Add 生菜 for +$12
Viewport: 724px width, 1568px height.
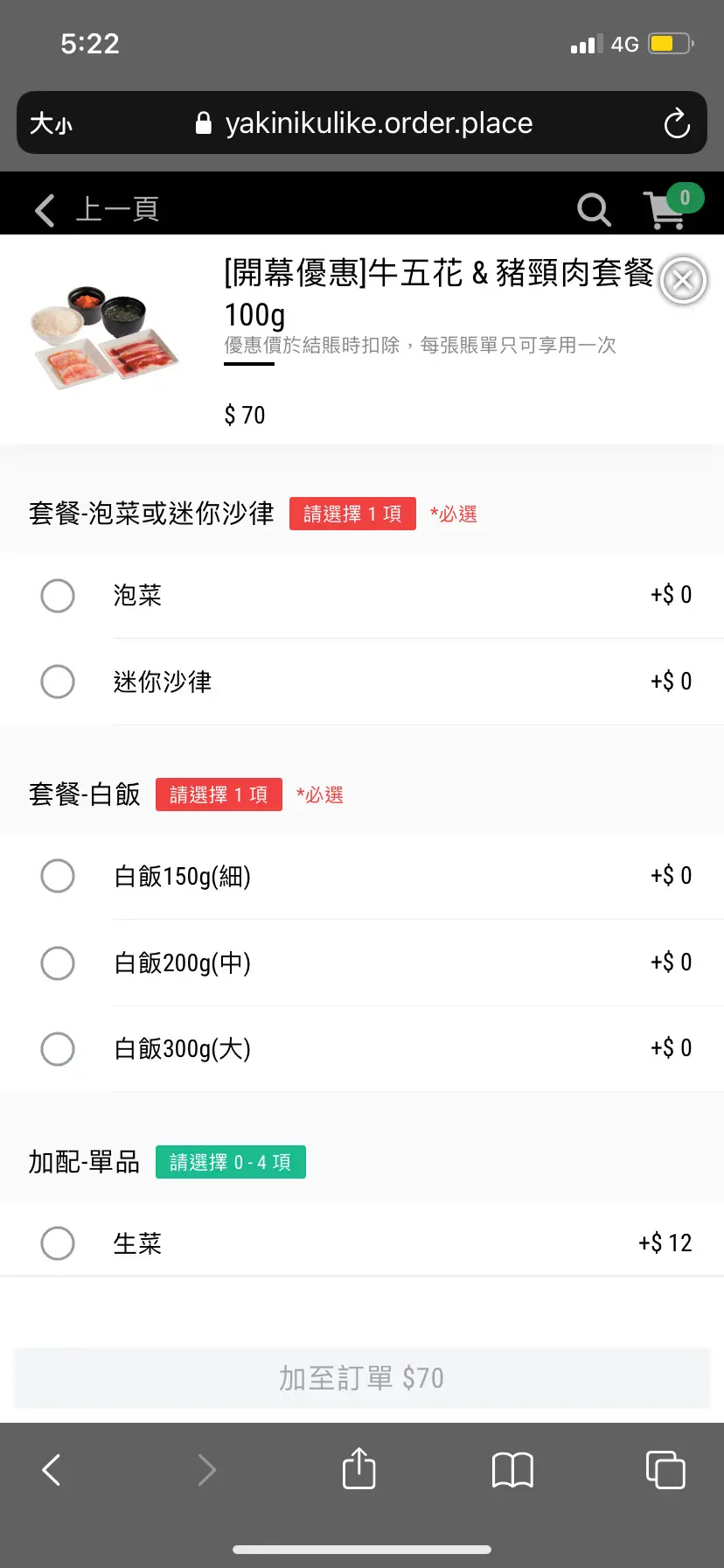click(x=362, y=1242)
